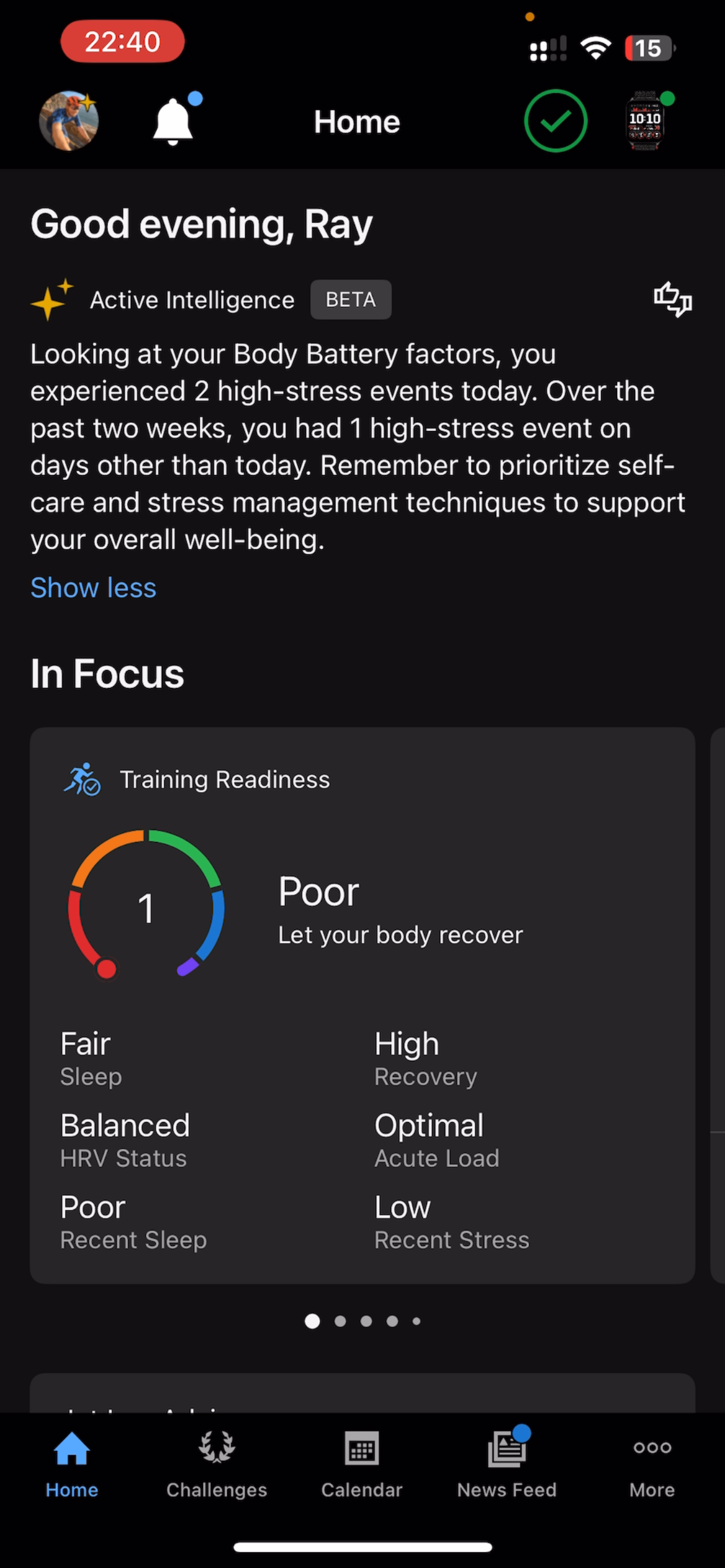Give feedback with the thumbs icon
The height and width of the screenshot is (1568, 725).
(673, 300)
